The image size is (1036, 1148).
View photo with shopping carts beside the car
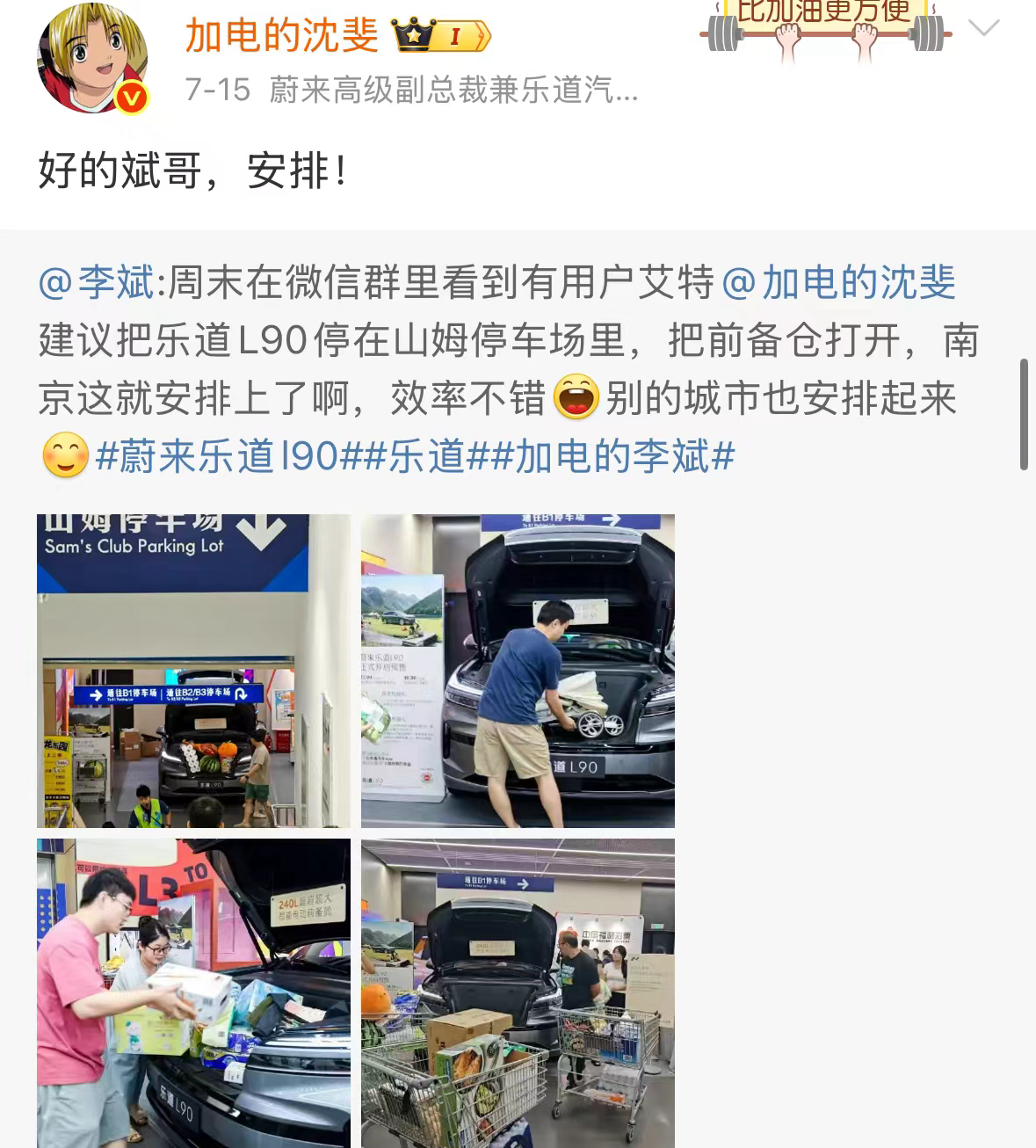click(x=518, y=993)
